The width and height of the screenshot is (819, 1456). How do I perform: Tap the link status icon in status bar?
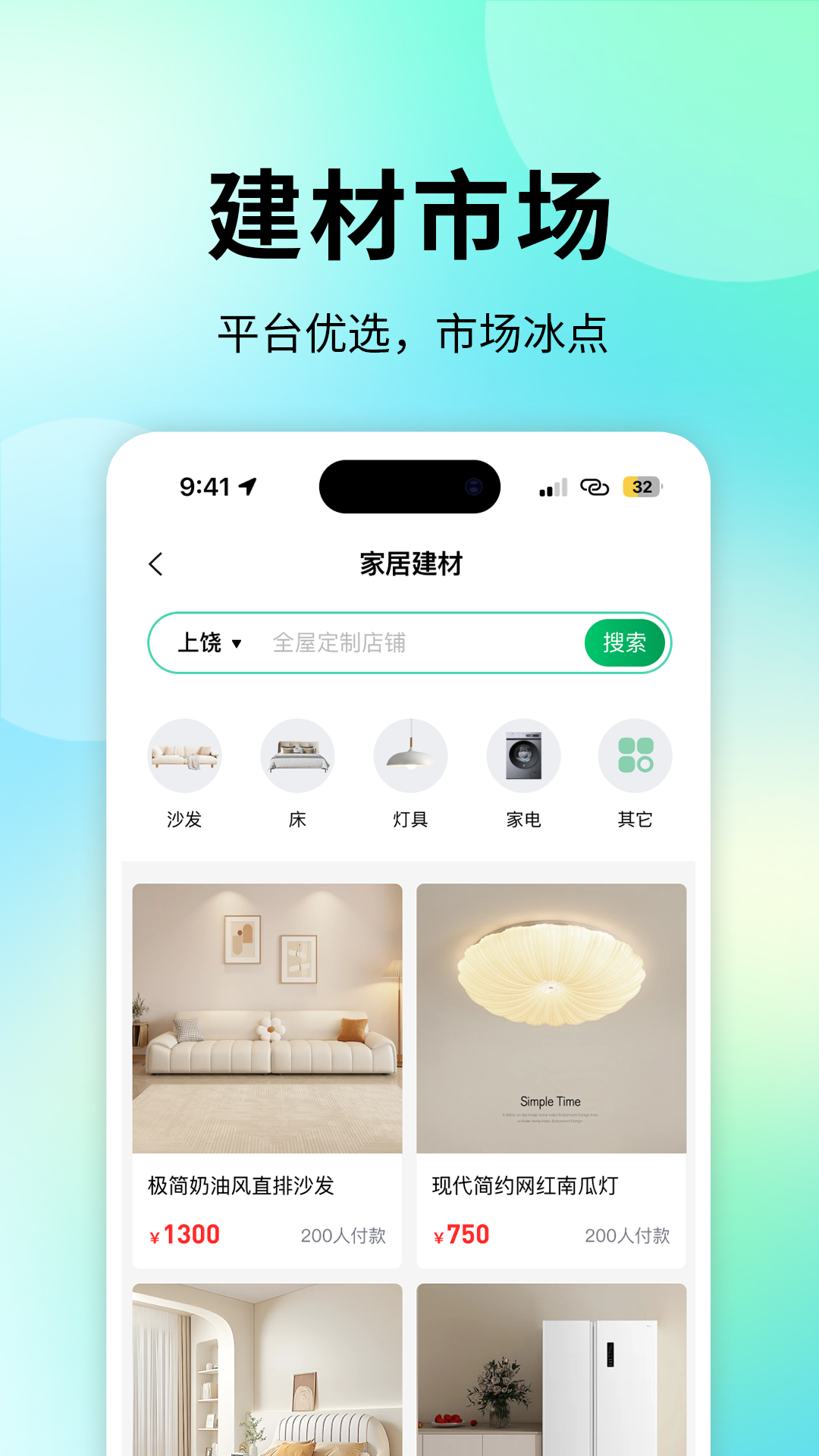pos(595,486)
